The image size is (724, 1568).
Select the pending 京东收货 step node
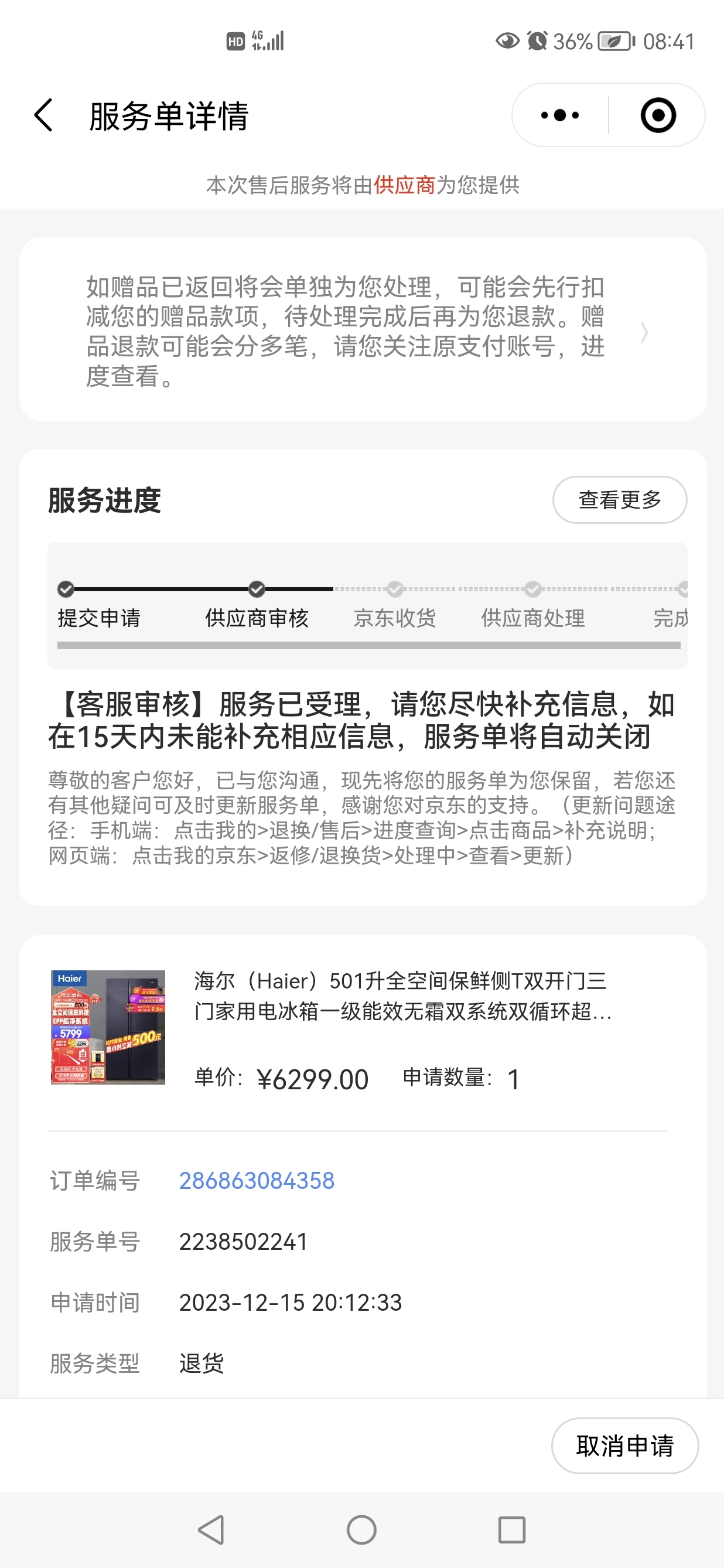tap(394, 588)
